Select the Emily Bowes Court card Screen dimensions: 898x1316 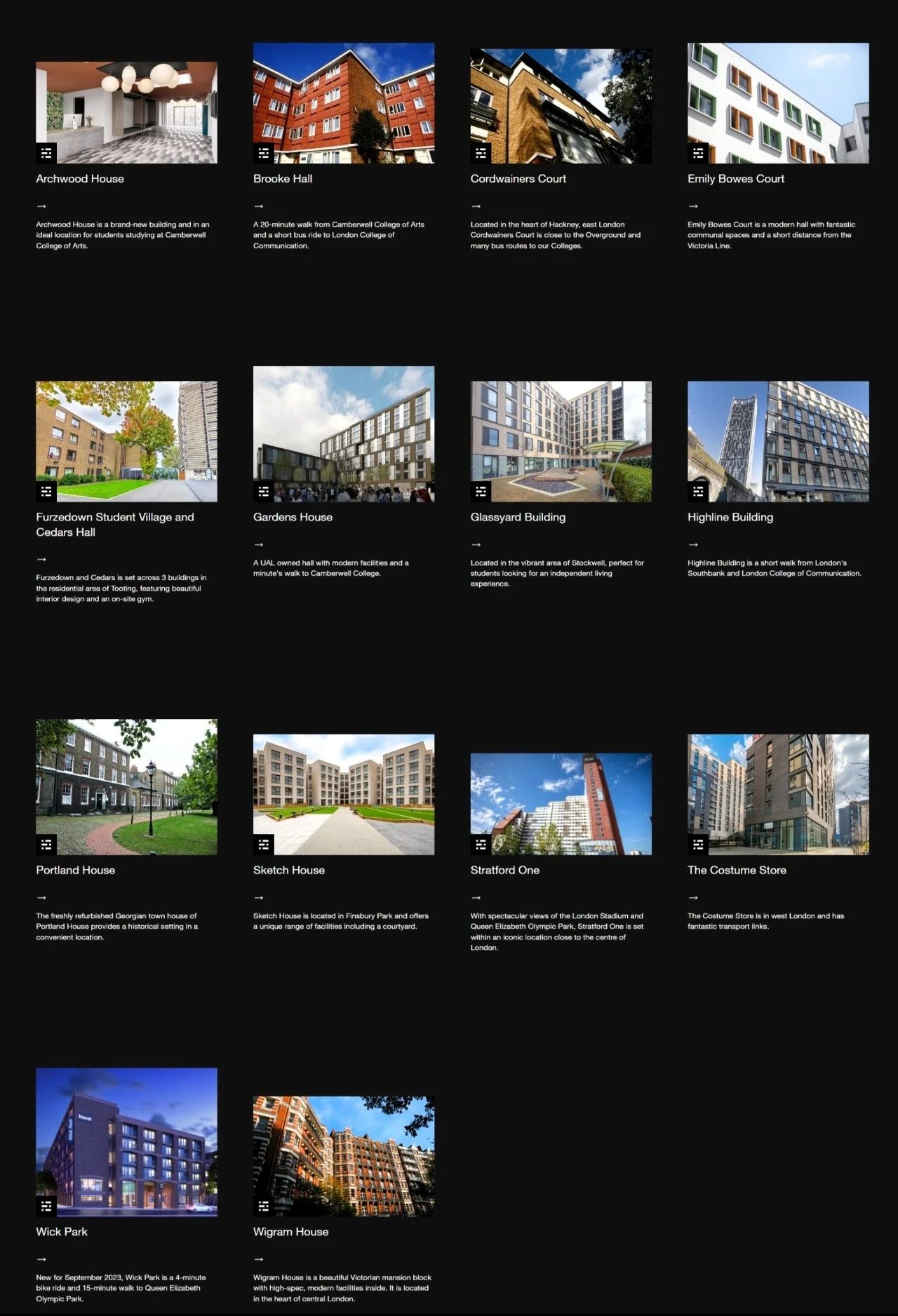pos(735,179)
